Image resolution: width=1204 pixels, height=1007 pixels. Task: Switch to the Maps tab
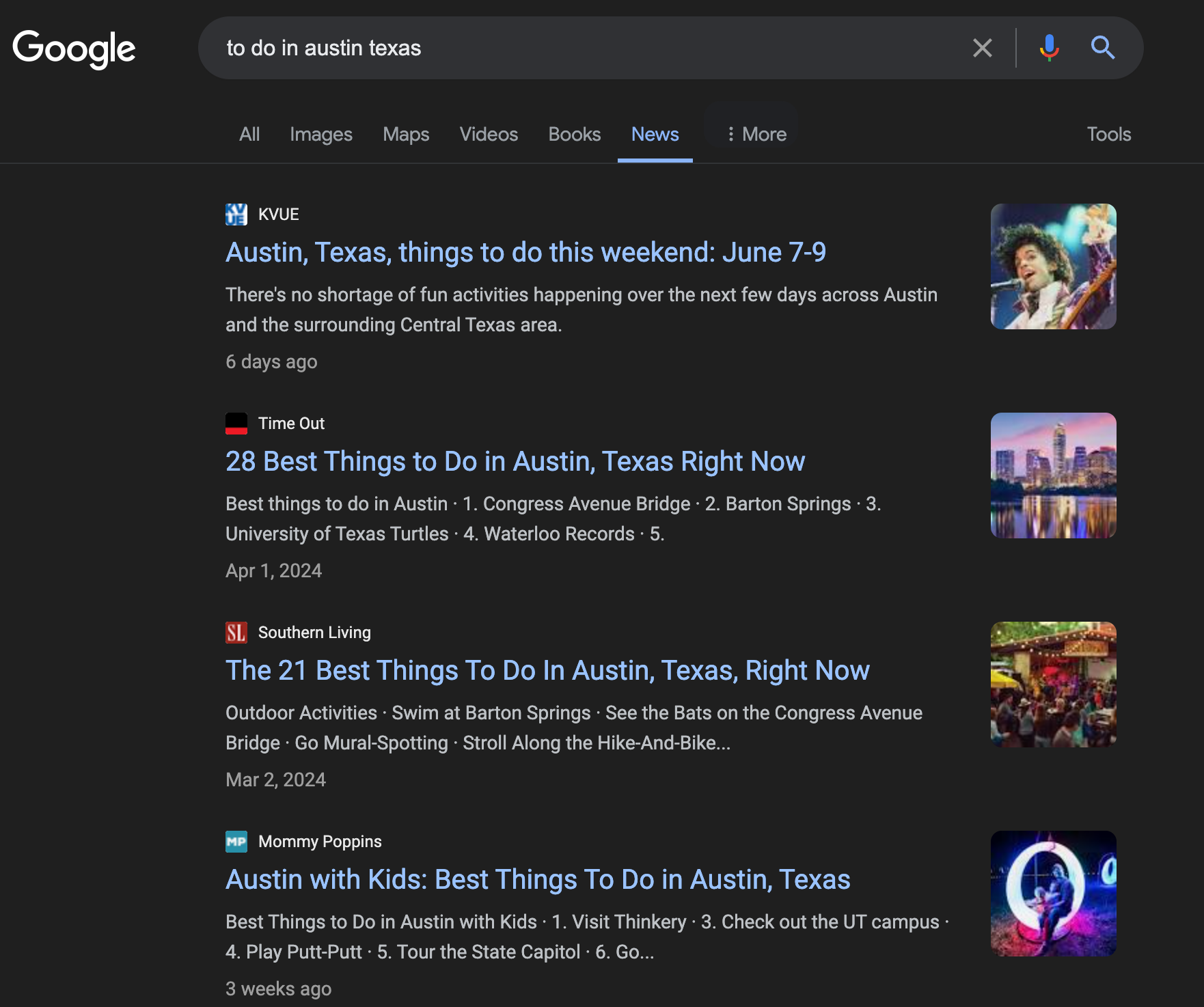click(406, 134)
